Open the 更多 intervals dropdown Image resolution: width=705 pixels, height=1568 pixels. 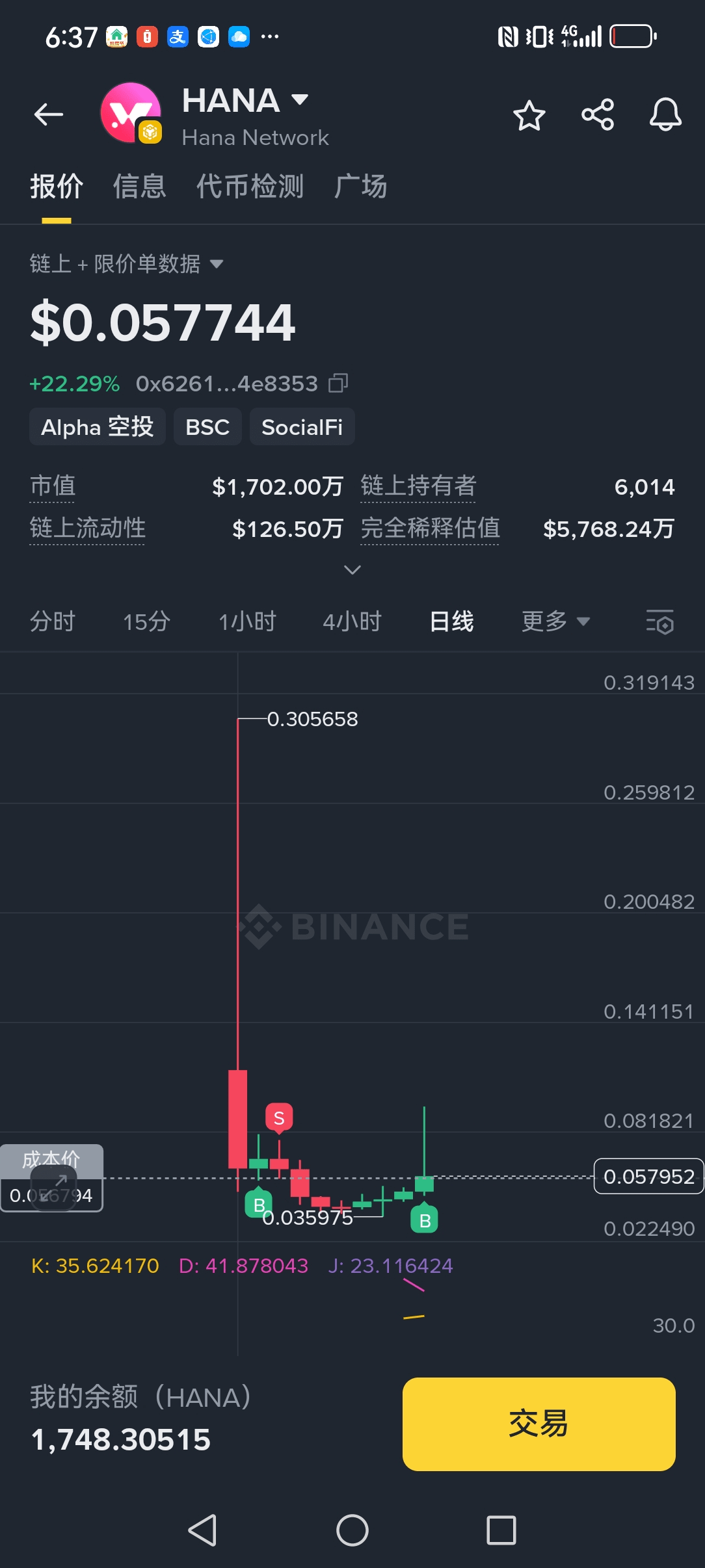click(x=555, y=621)
